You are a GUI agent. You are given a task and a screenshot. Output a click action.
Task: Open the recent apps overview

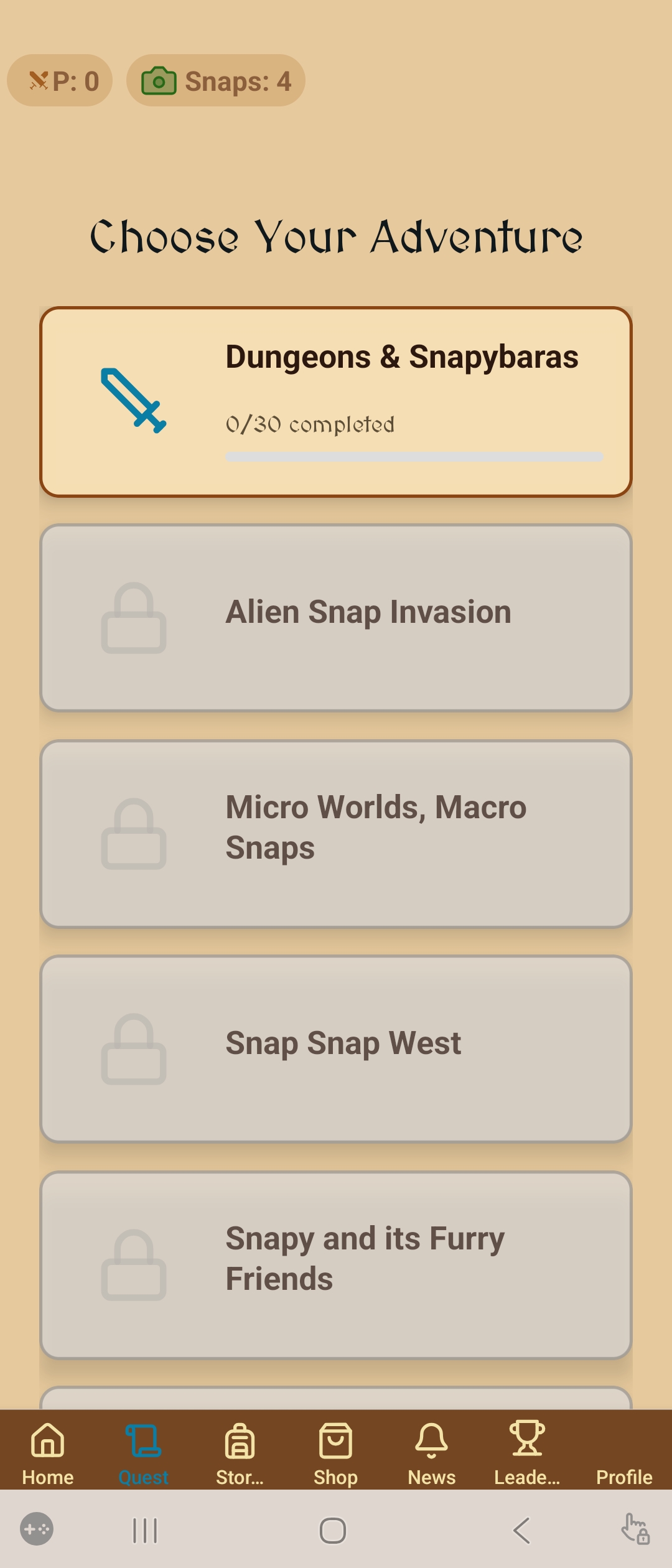pos(145,1531)
